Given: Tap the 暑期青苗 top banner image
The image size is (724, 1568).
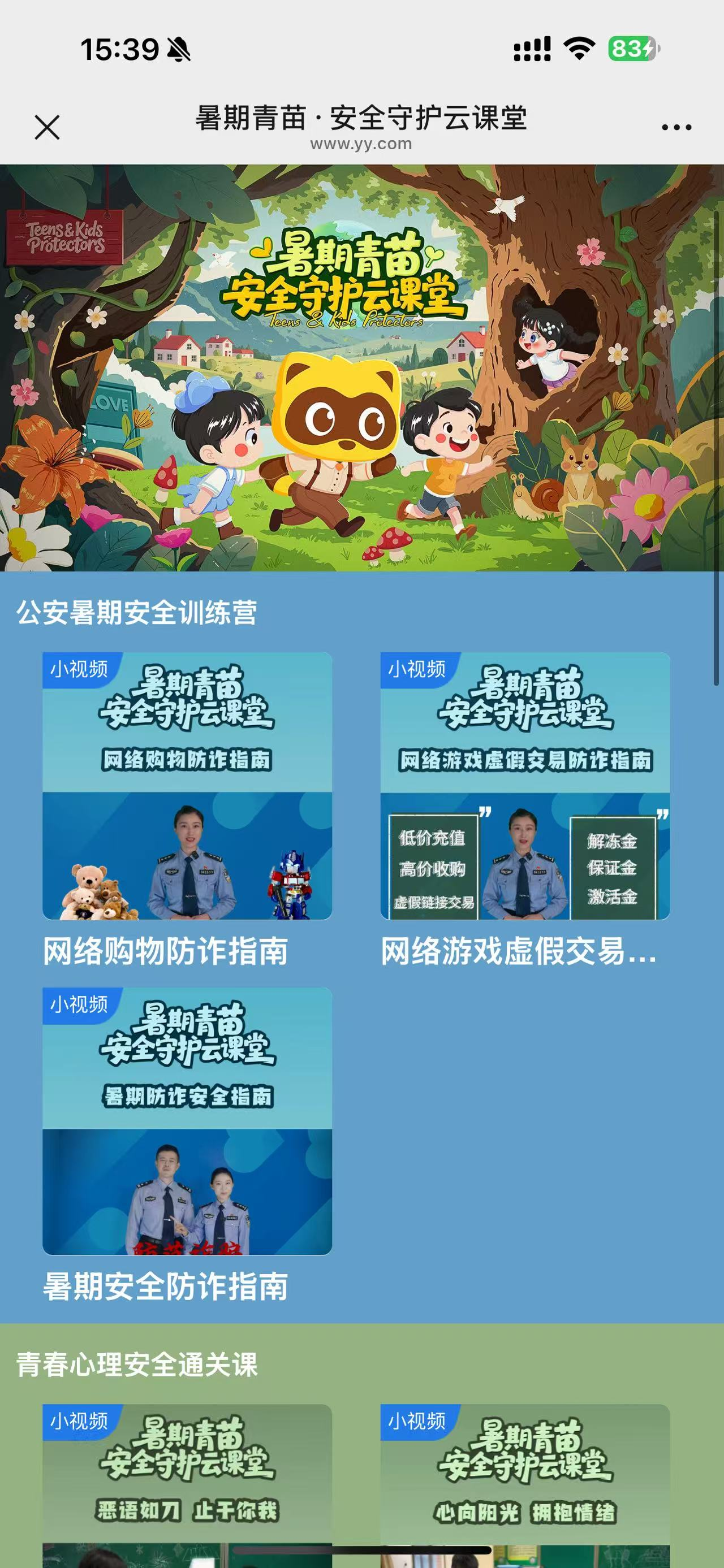Looking at the screenshot, I should 361,367.
